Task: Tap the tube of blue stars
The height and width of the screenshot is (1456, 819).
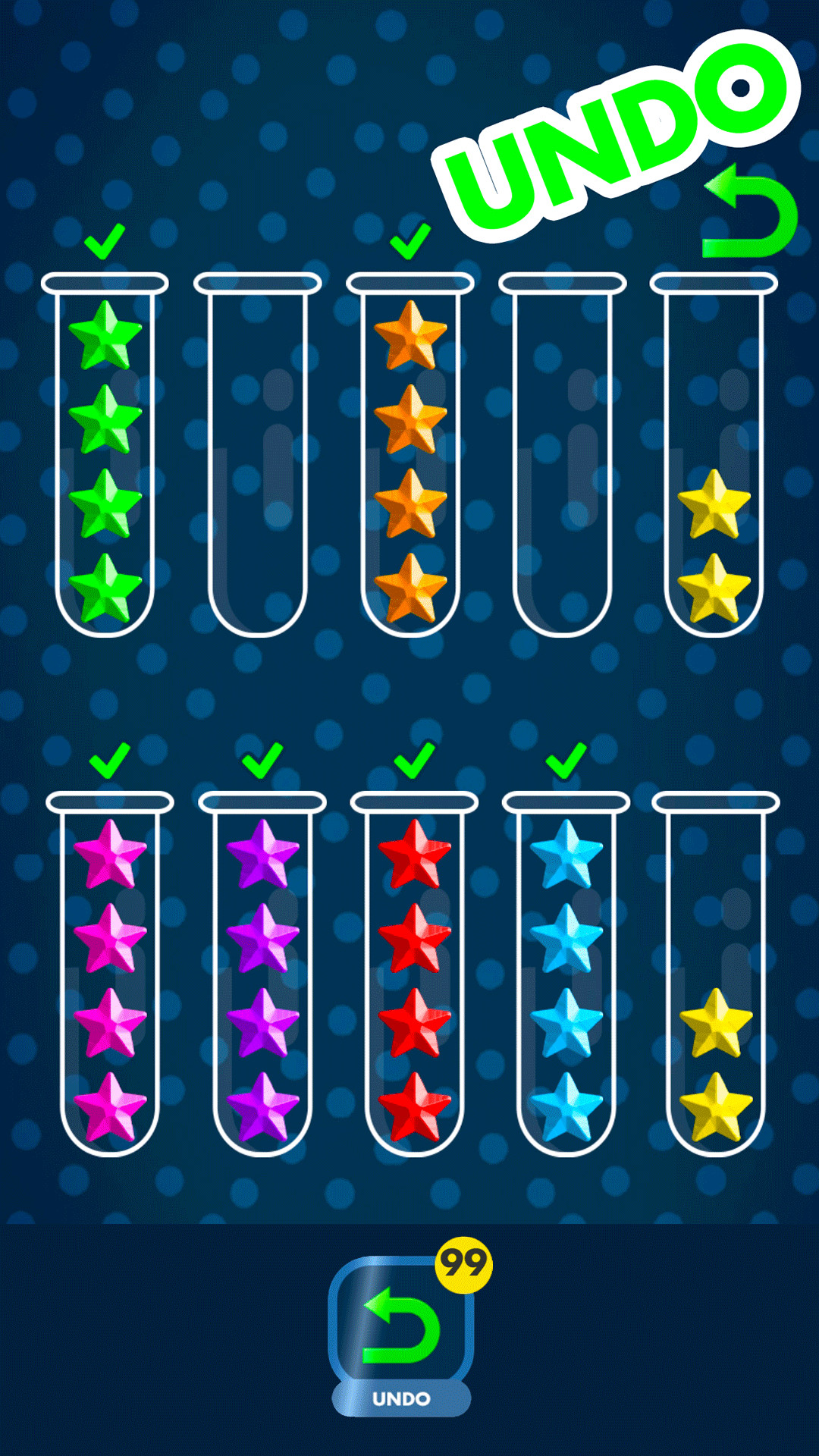Action: 566,974
